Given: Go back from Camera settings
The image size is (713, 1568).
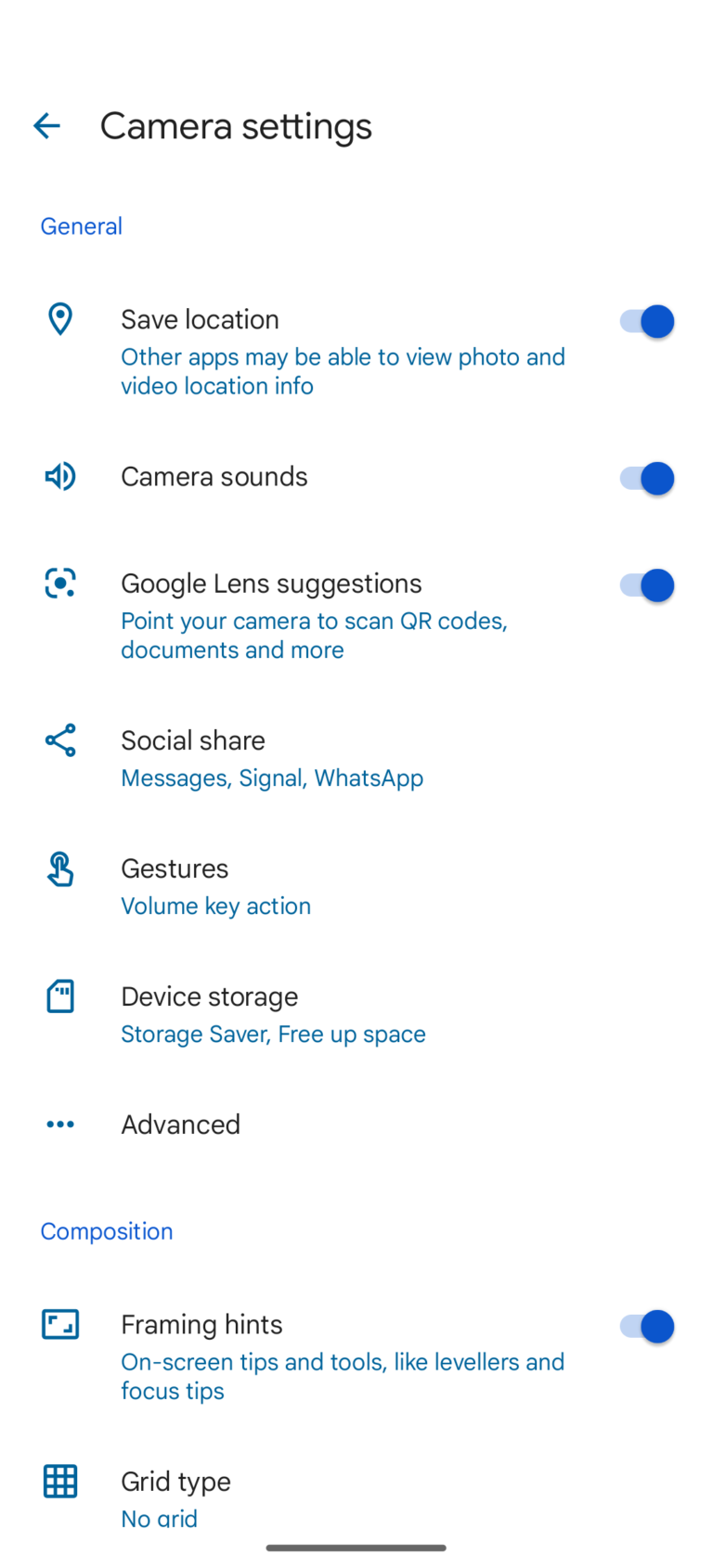Looking at the screenshot, I should [46, 126].
